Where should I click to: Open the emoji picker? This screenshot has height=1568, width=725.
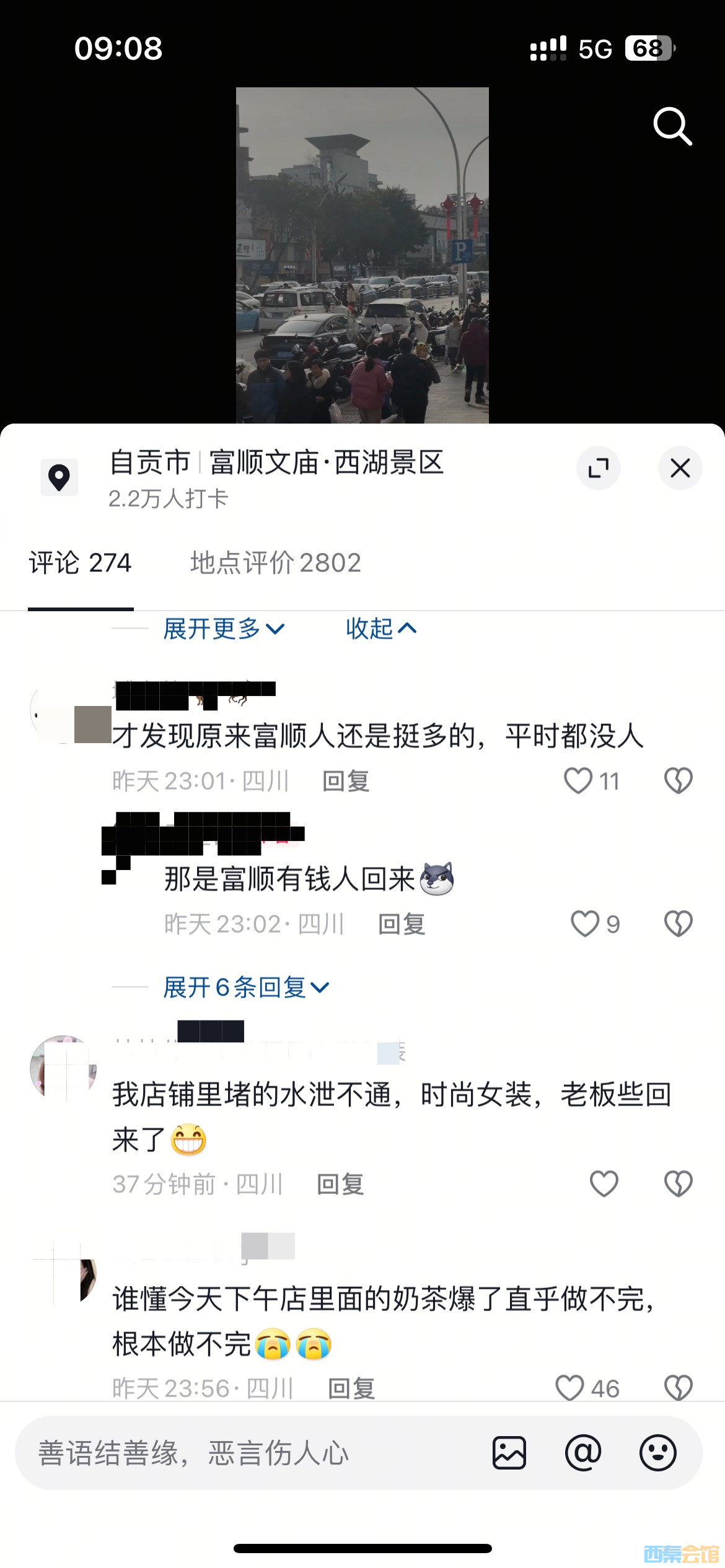pyautogui.click(x=657, y=1453)
